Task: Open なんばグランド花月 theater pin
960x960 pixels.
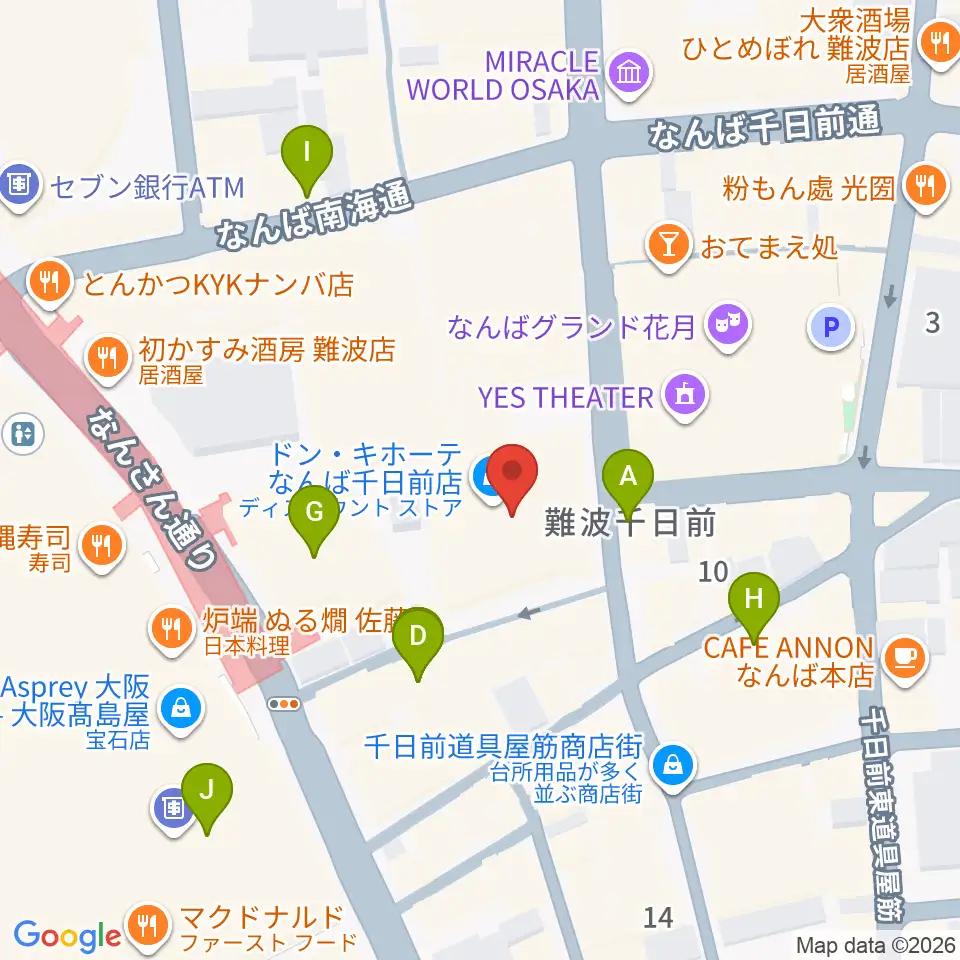Action: click(x=727, y=328)
